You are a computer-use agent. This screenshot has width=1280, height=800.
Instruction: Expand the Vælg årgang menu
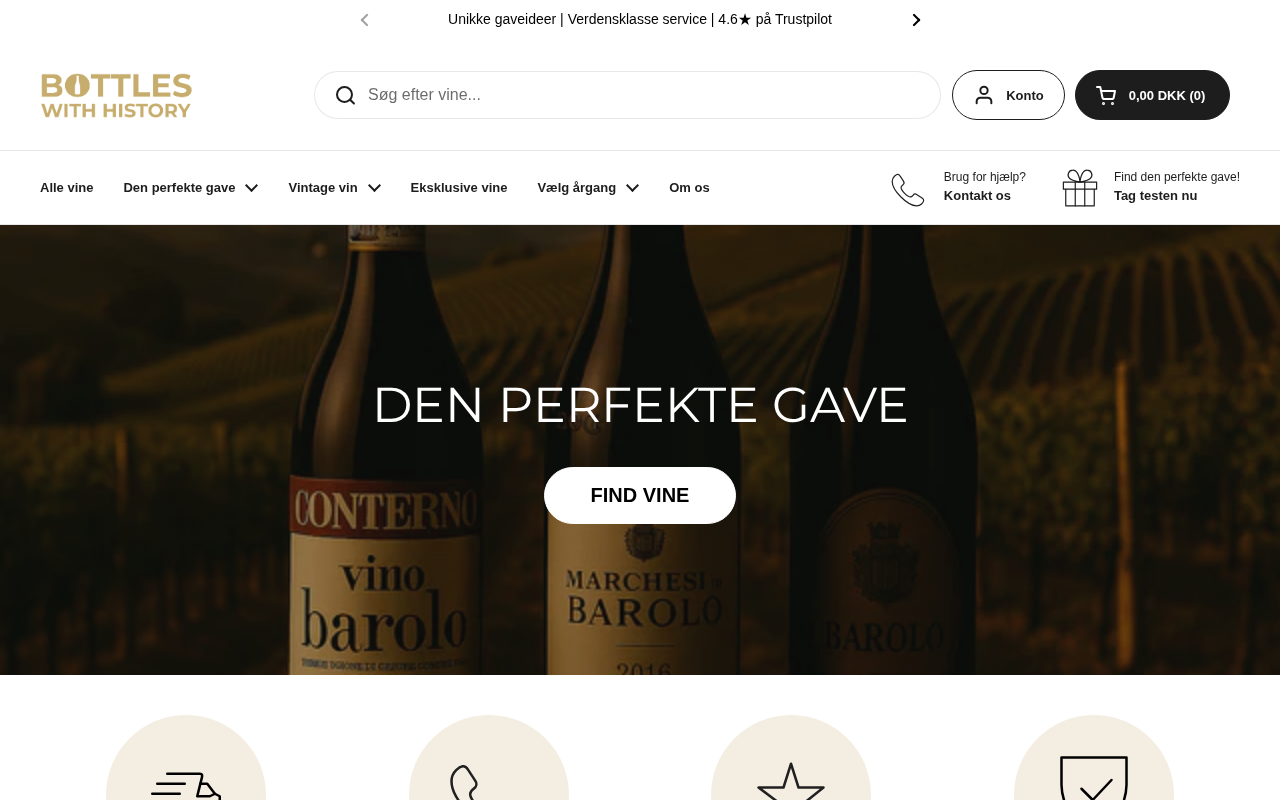(588, 188)
